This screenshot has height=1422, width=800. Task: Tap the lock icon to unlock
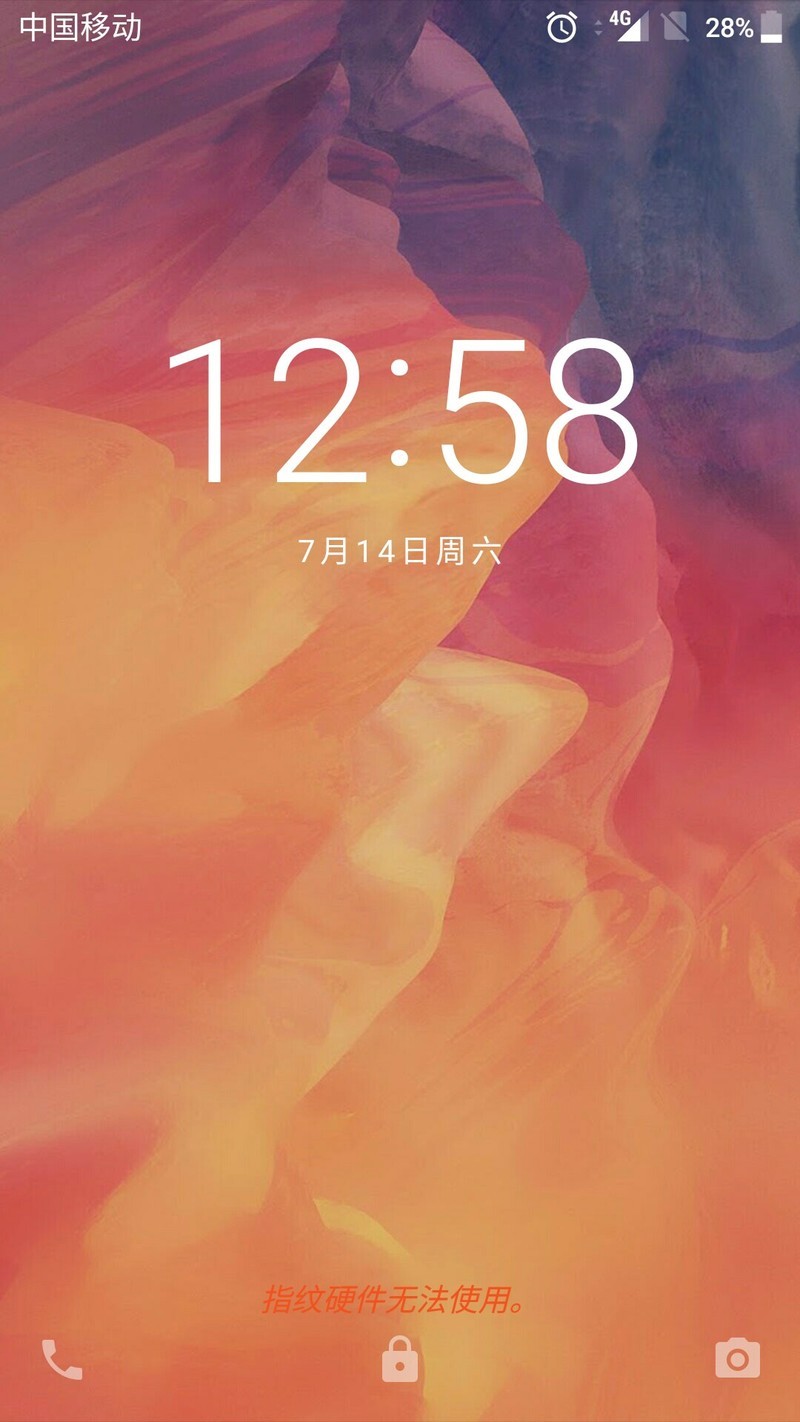(x=400, y=1360)
